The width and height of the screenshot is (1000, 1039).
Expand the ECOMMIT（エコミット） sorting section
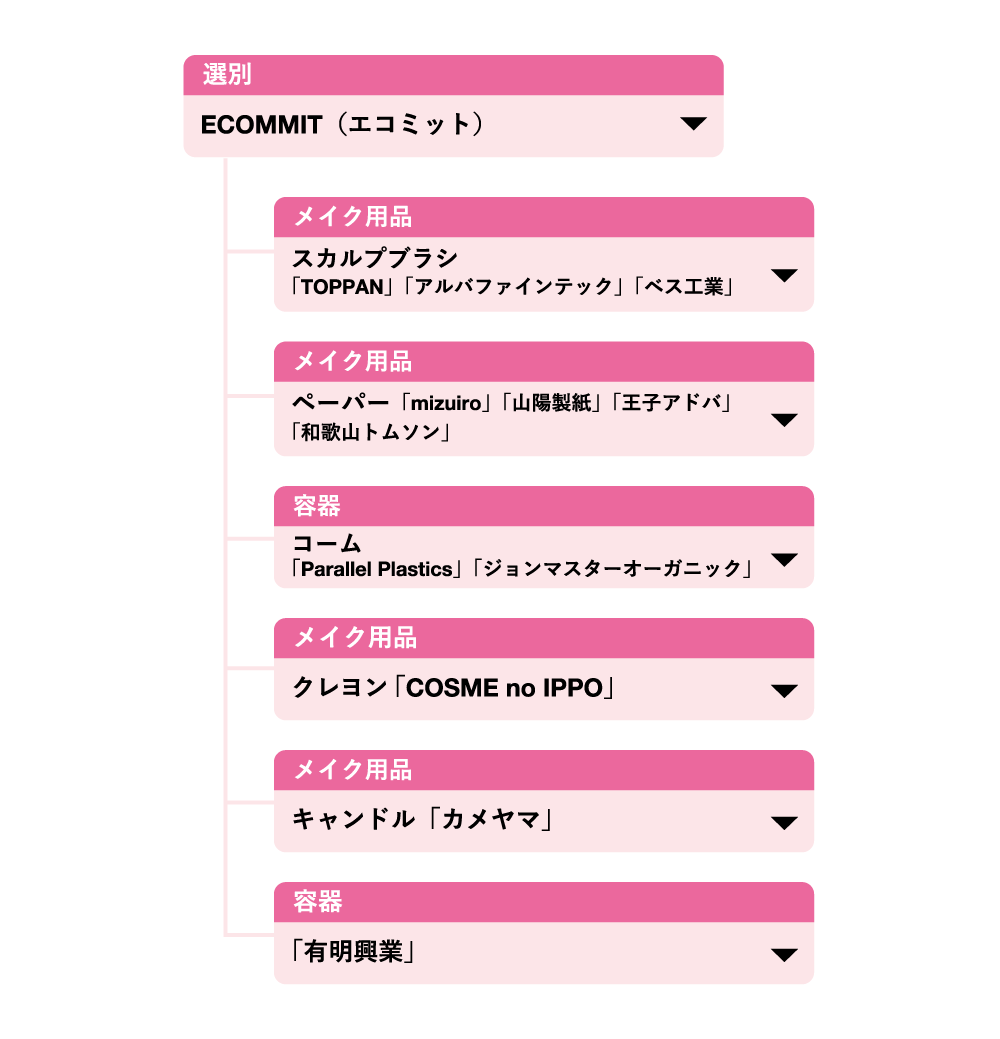(x=692, y=124)
